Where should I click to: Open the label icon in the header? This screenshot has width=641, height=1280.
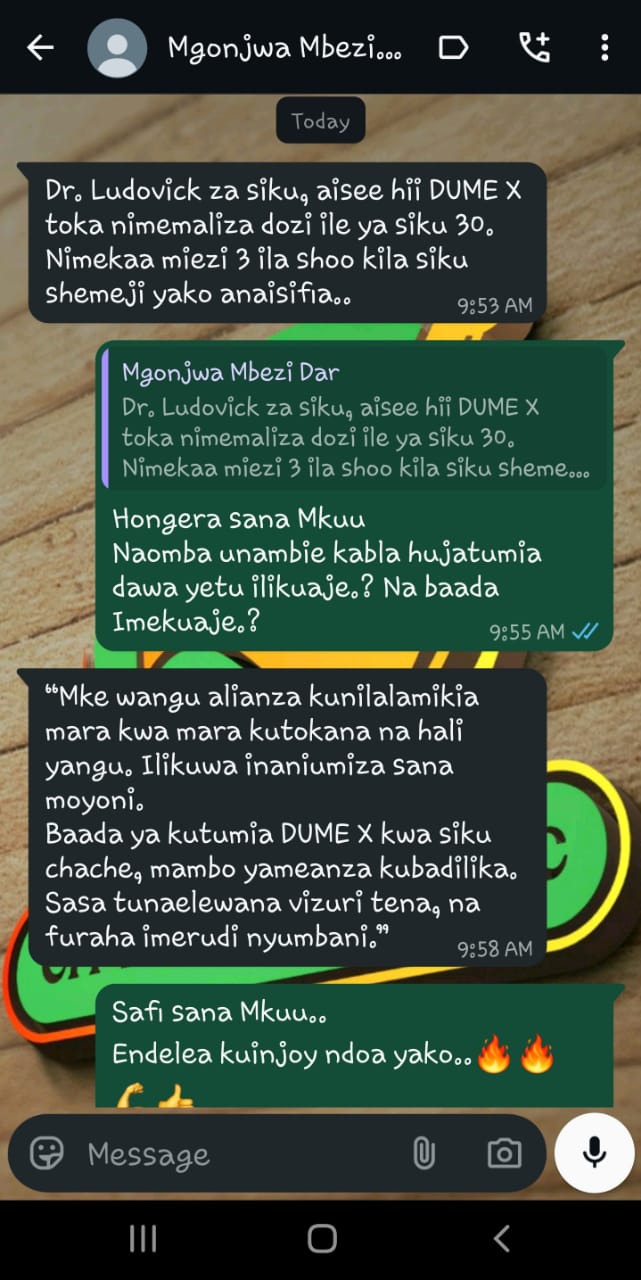(x=453, y=47)
